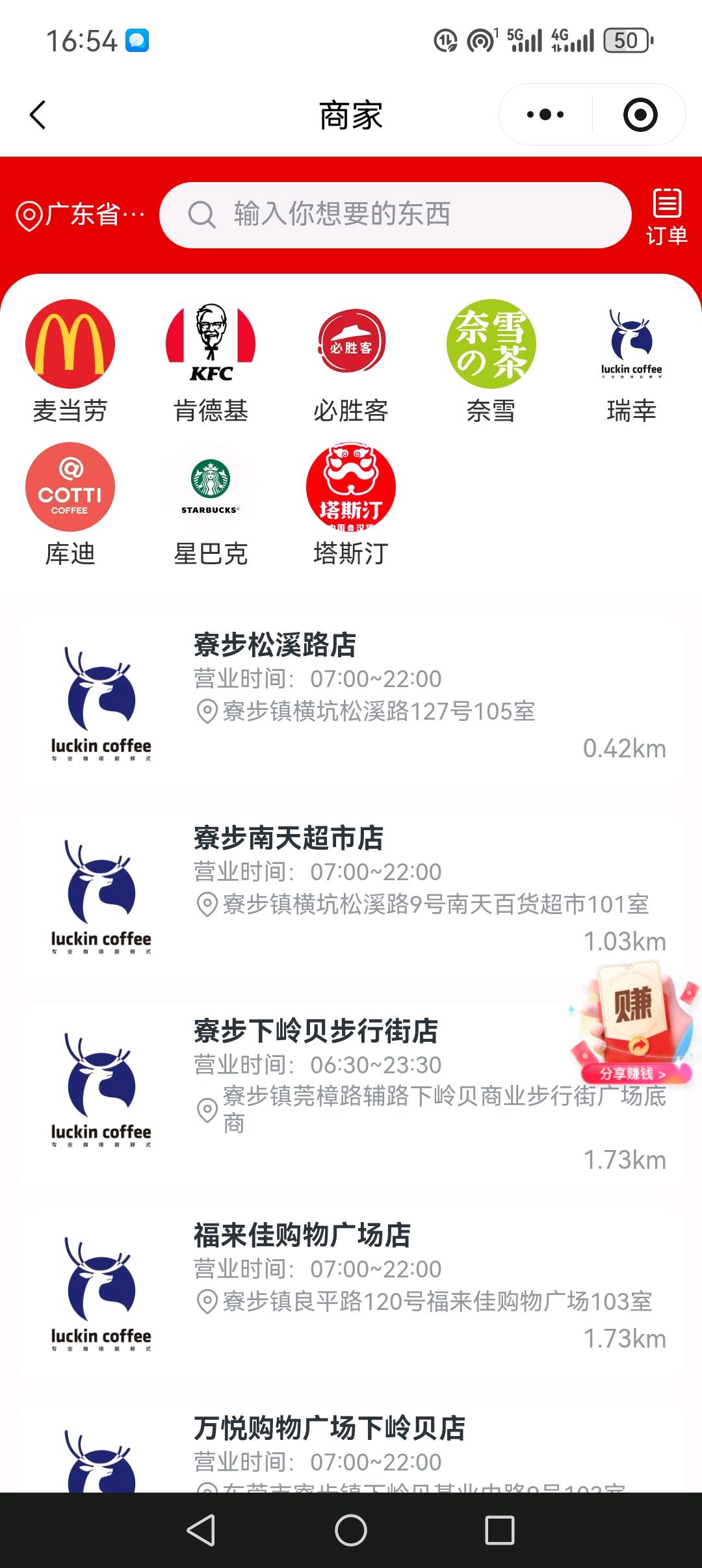Select the 麦当劳 McDonald's brand icon
Screen dimensions: 702x1568
[x=70, y=345]
